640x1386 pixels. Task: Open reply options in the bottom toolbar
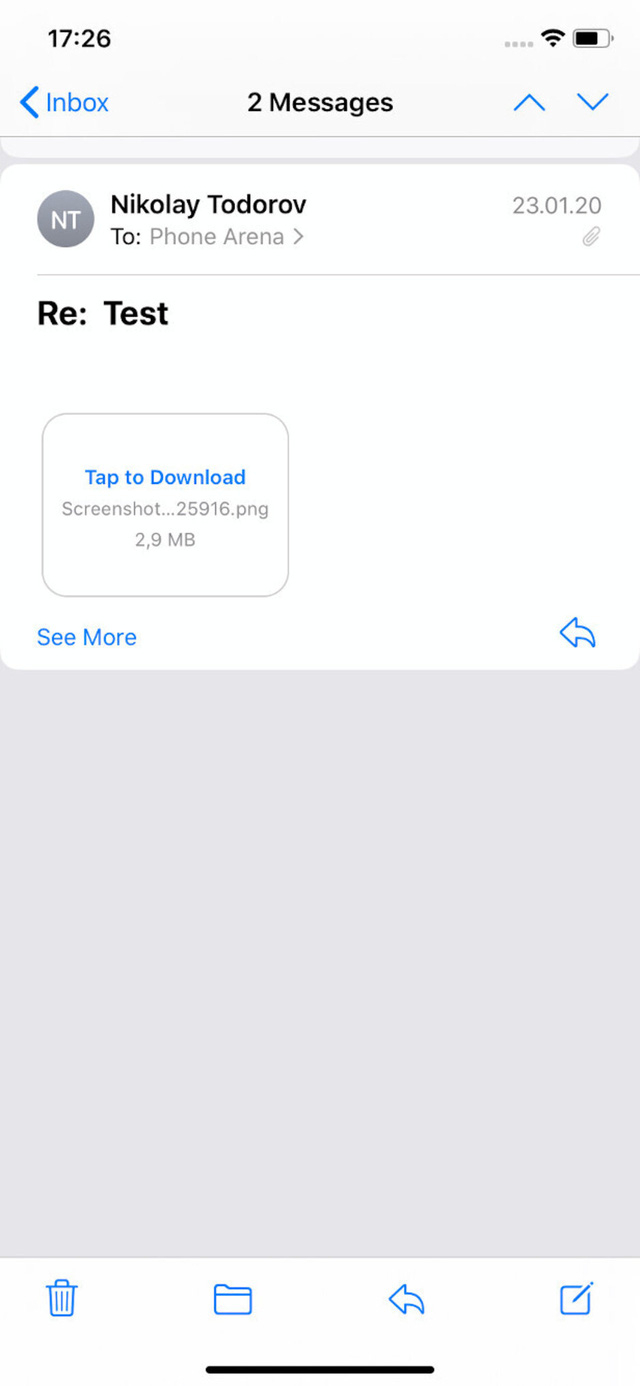pyautogui.click(x=406, y=1299)
